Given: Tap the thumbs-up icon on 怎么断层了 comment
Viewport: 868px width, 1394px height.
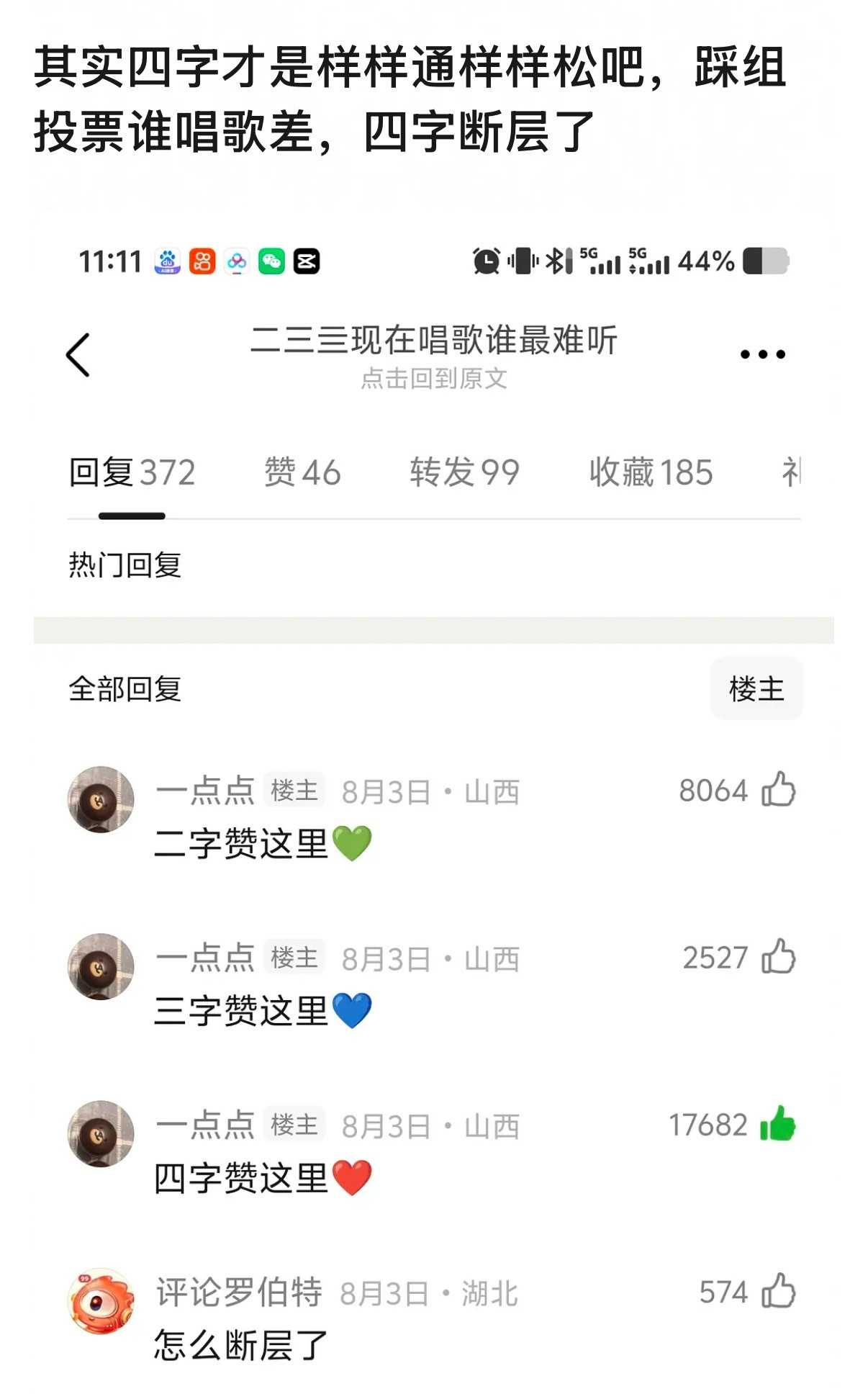Looking at the screenshot, I should [779, 1289].
